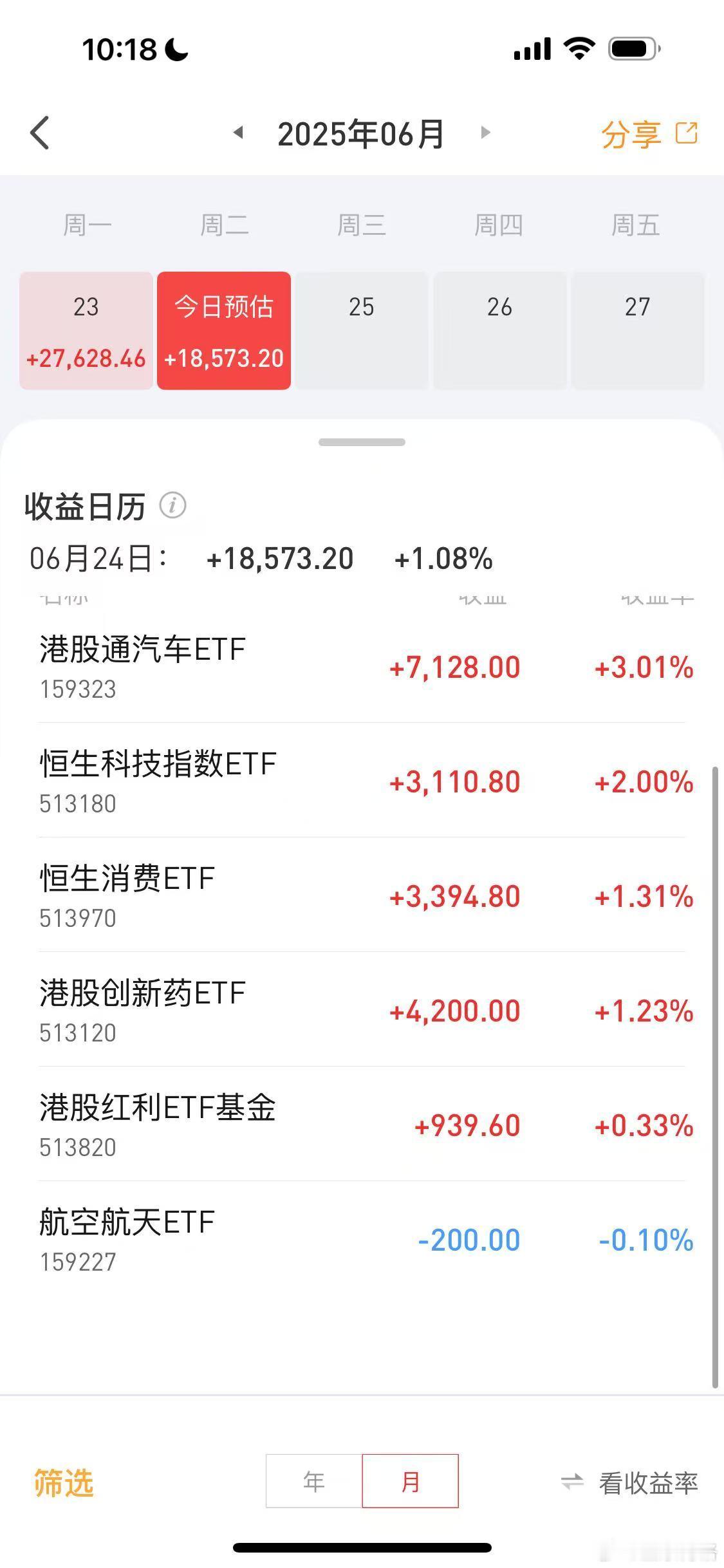This screenshot has width=724, height=1568.
Task: Select the 25 calendar date
Action: [362, 331]
